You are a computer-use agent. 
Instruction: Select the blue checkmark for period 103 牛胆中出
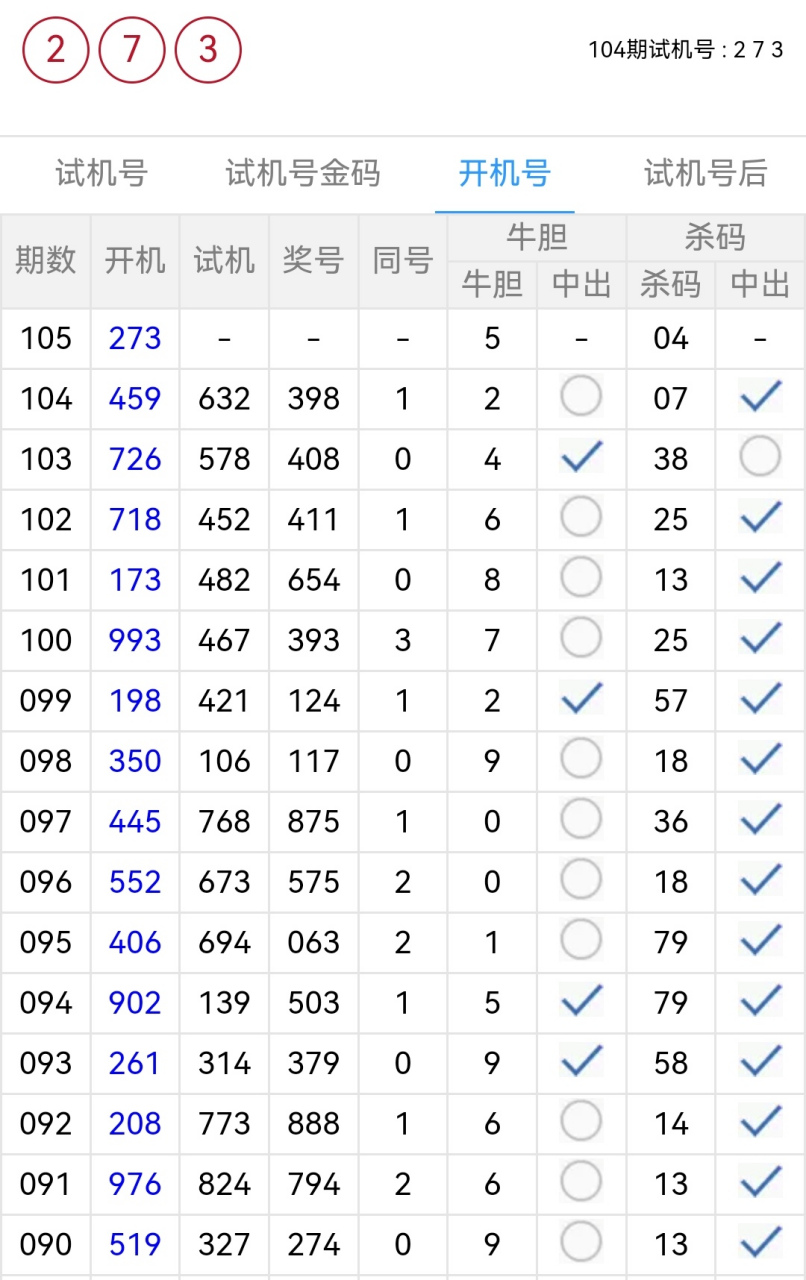(x=580, y=456)
